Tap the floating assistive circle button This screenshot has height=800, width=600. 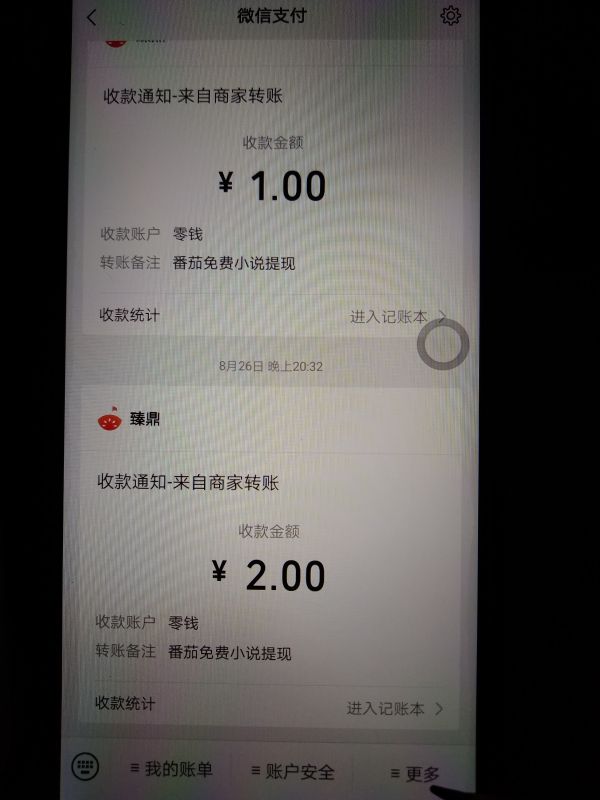click(442, 344)
